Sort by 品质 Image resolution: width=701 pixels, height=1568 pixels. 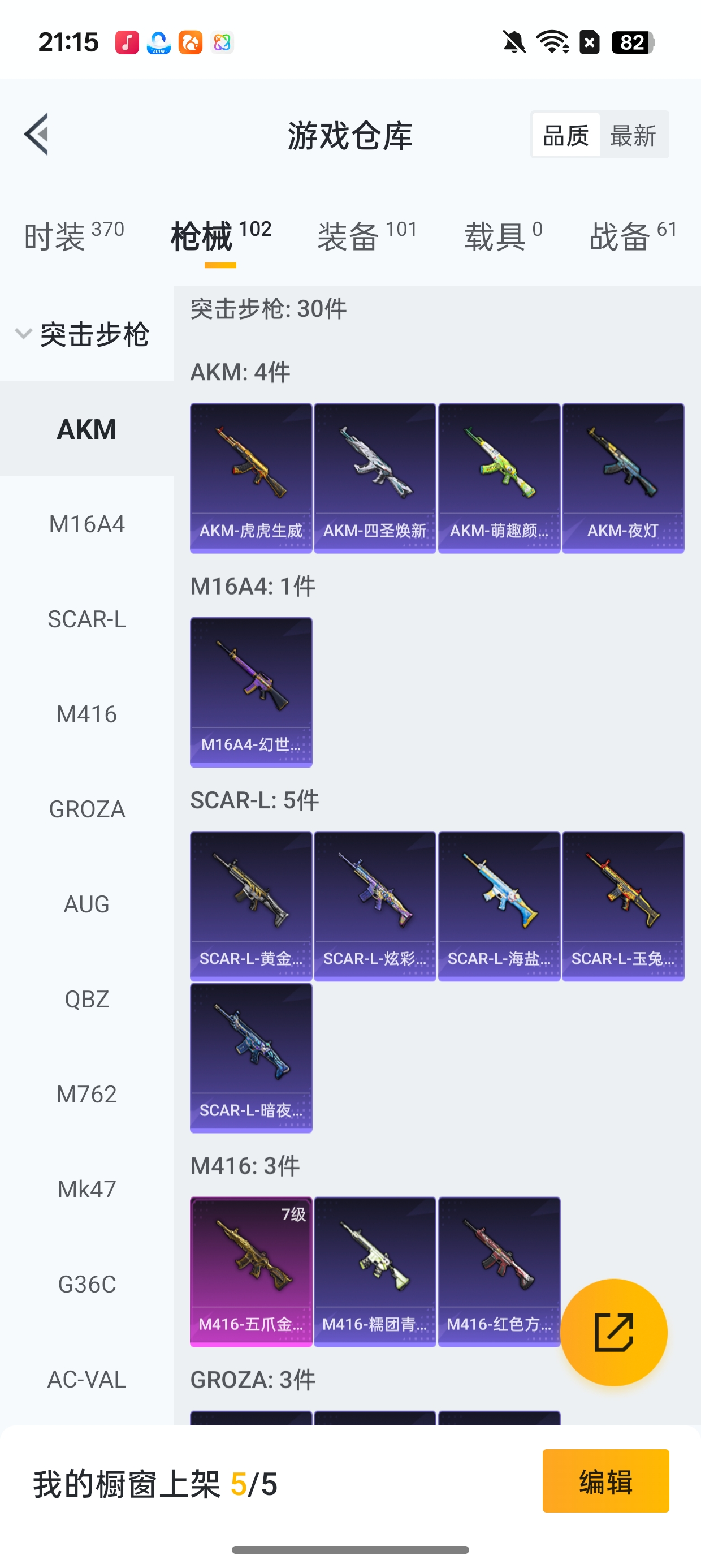click(565, 135)
